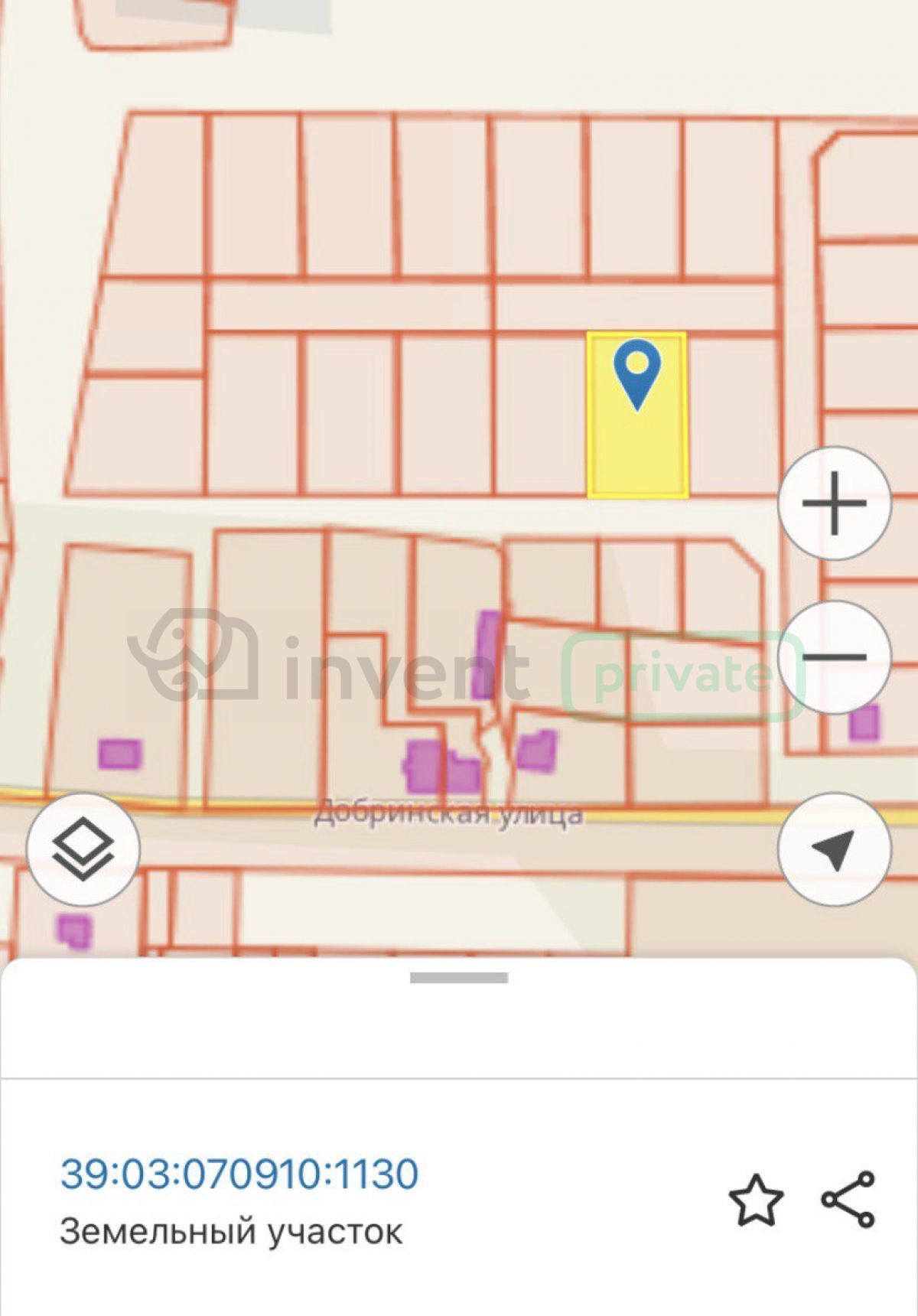The width and height of the screenshot is (918, 1316).
Task: Tap the bottom sheet drag handle
Action: 459,978
